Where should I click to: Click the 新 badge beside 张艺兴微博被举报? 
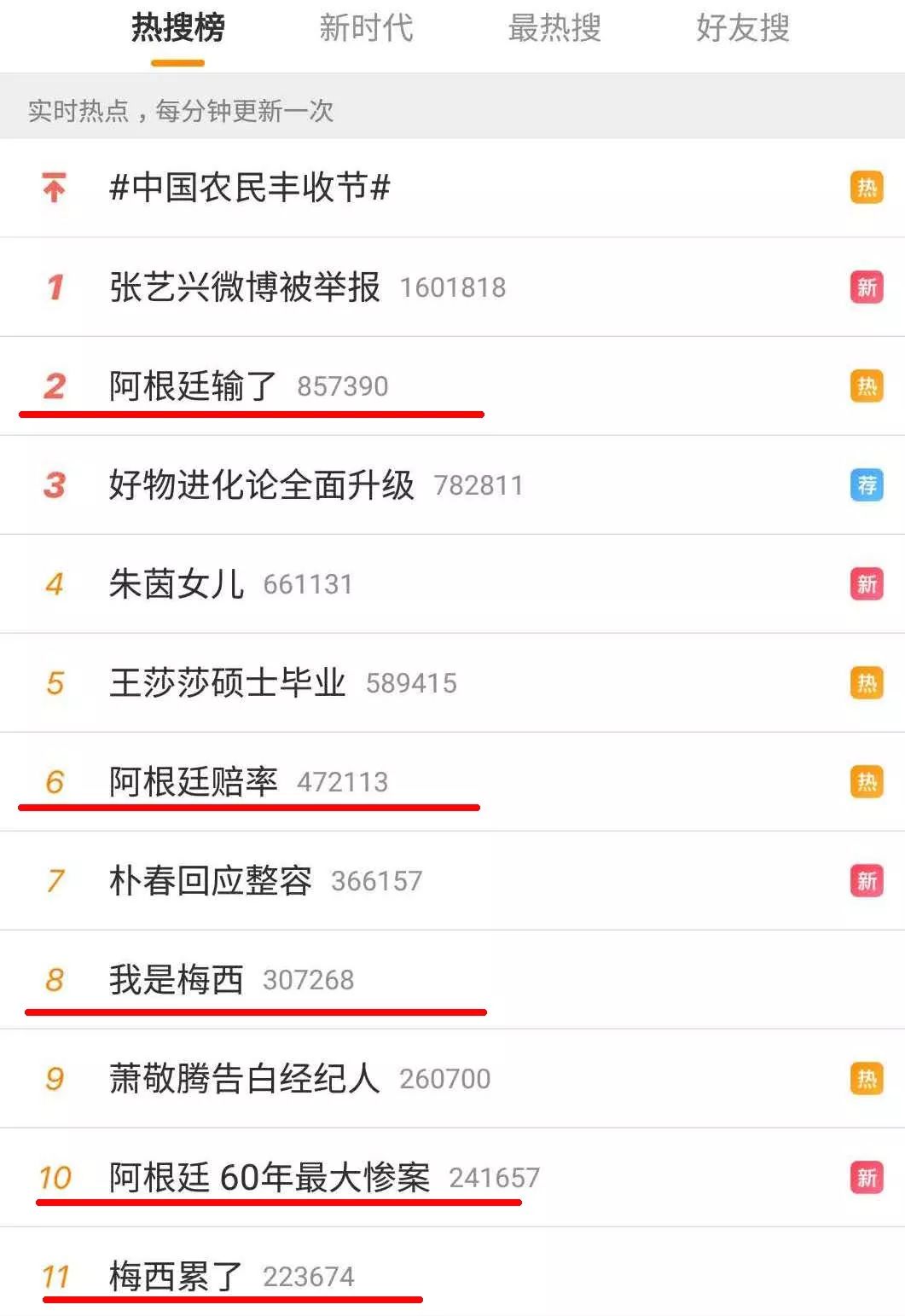865,287
